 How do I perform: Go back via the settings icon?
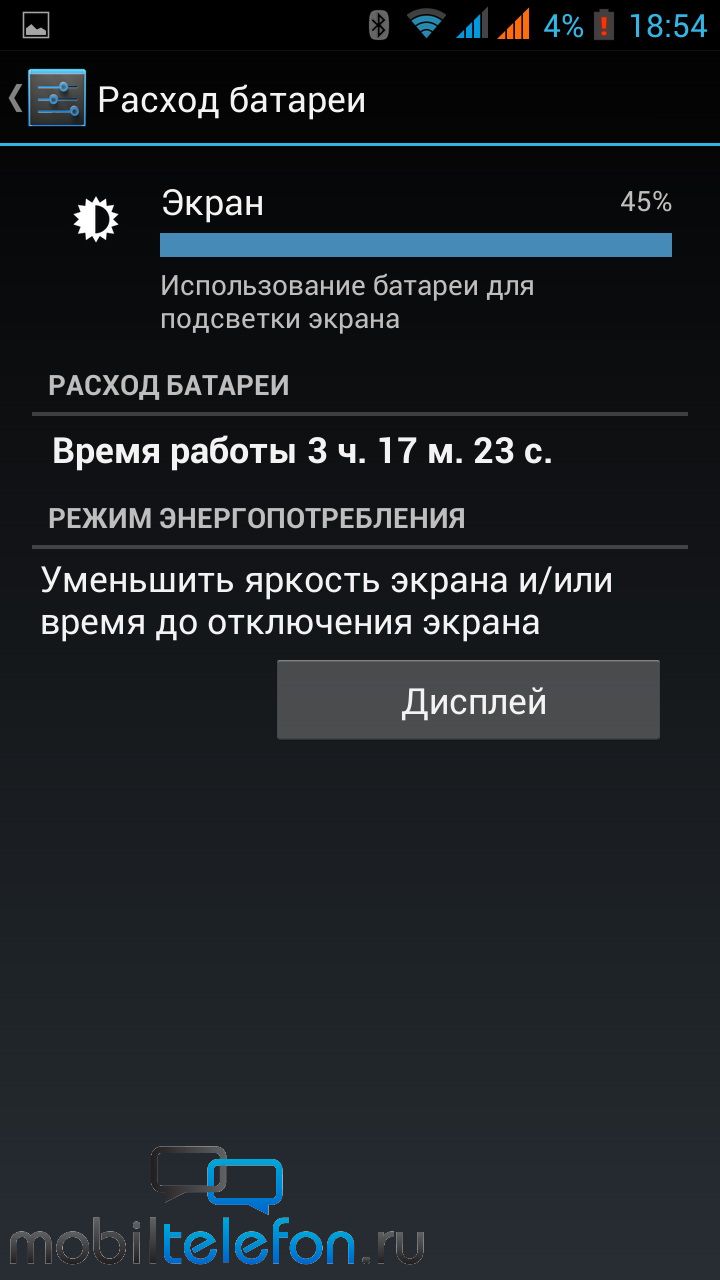(56, 98)
